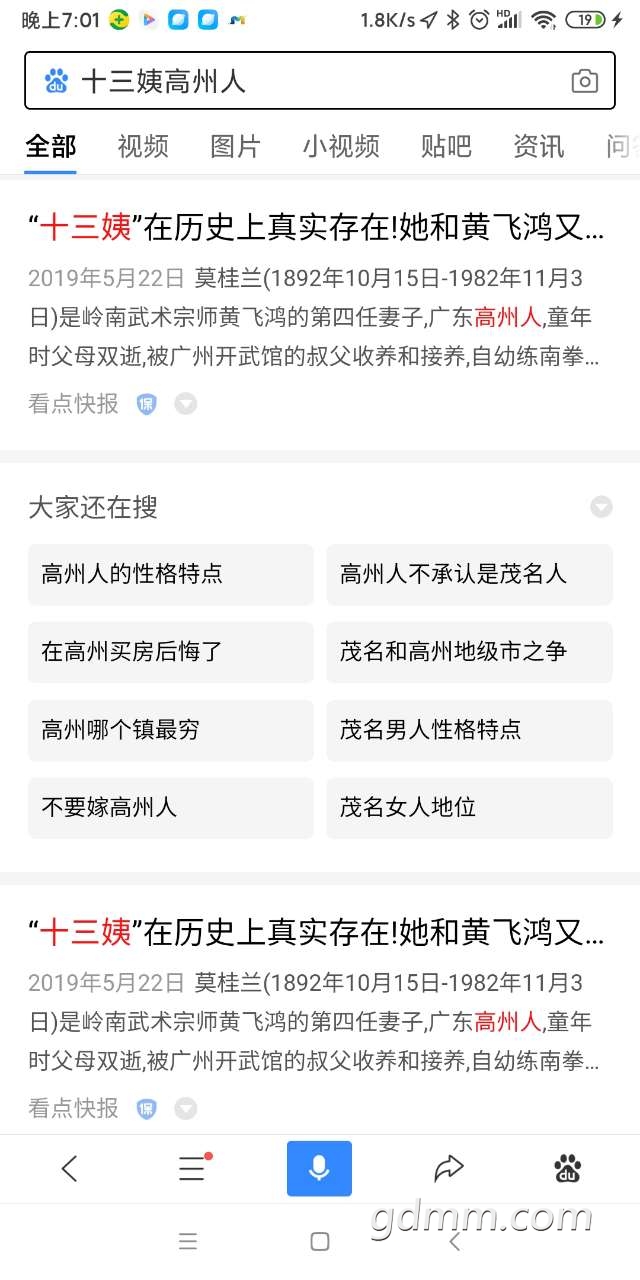Choose suggestion 茂名男人性格特点

point(469,730)
